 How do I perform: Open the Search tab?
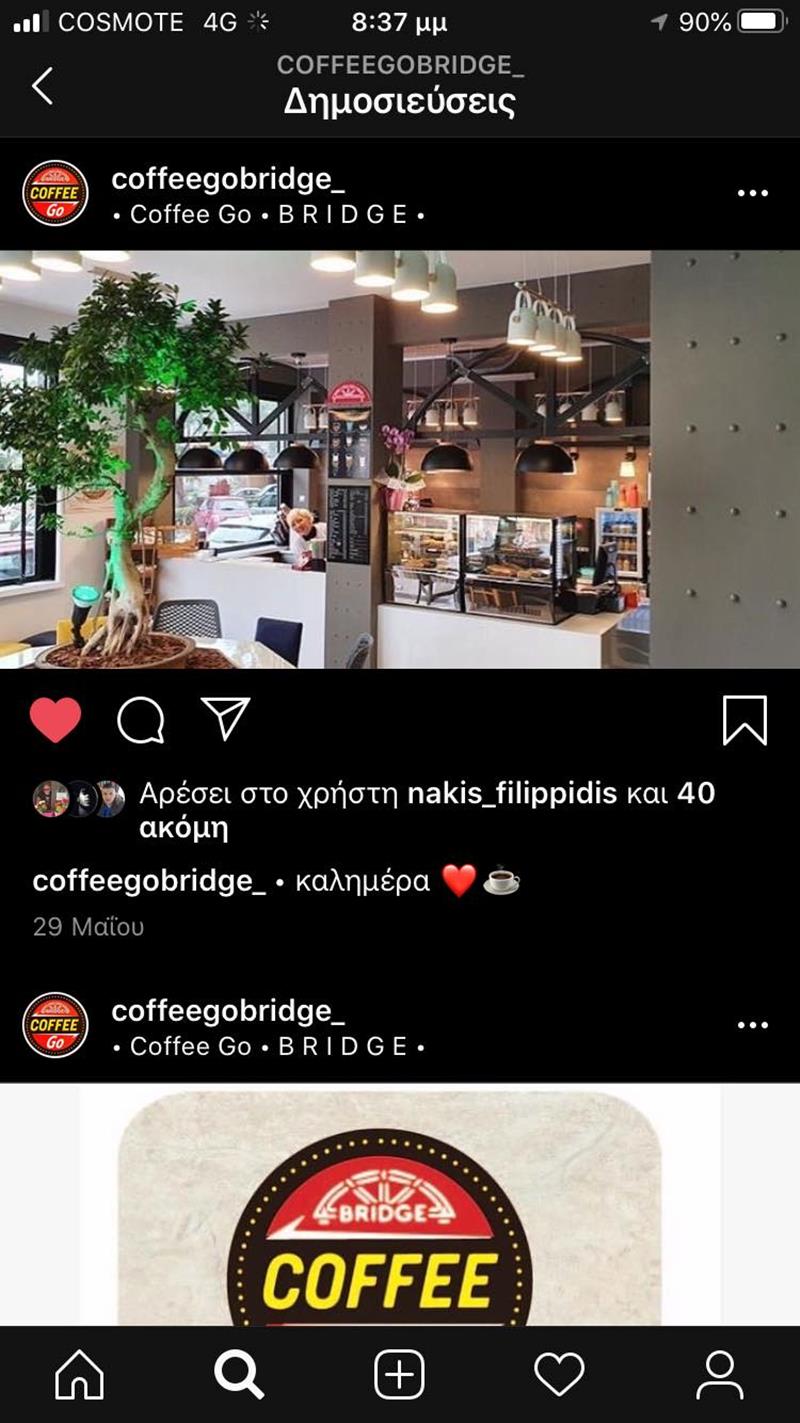click(x=239, y=1375)
